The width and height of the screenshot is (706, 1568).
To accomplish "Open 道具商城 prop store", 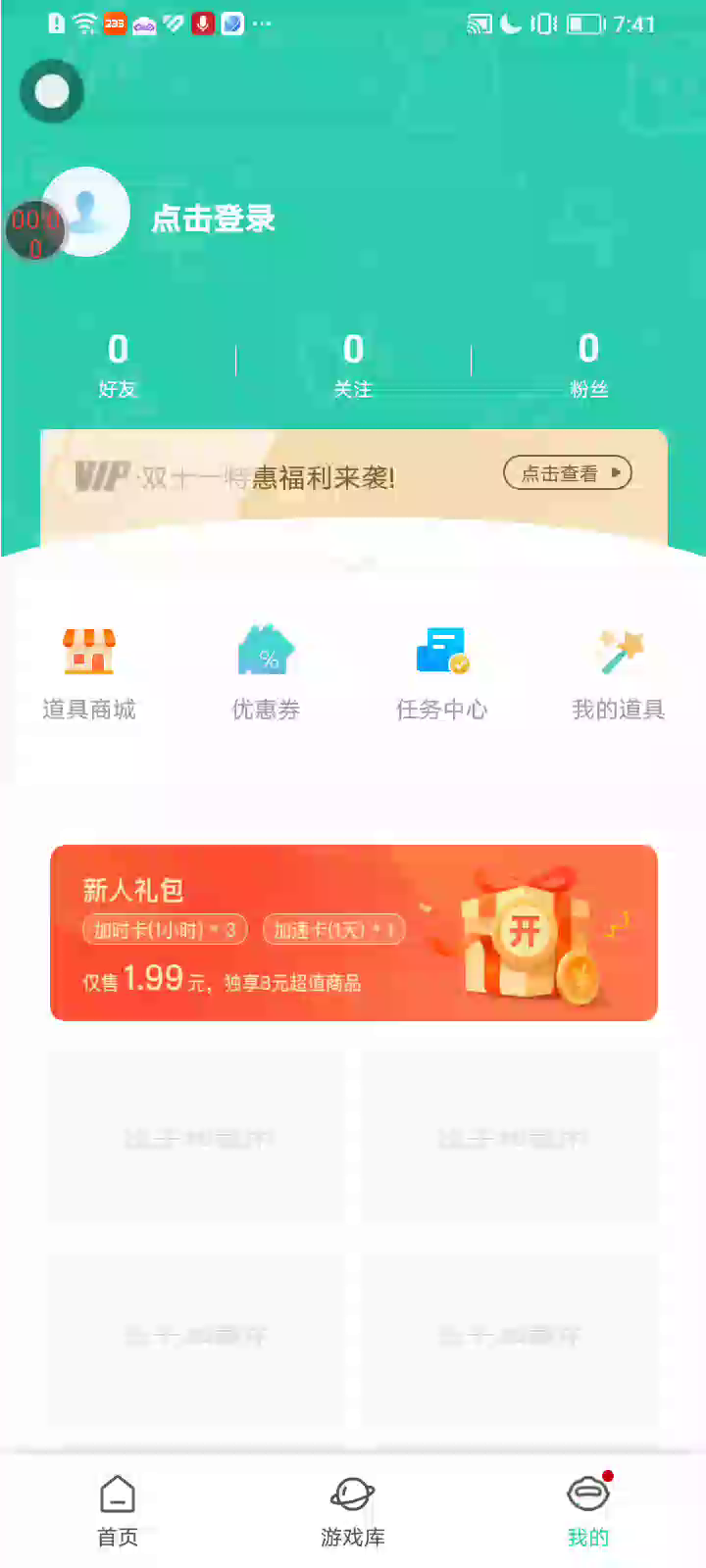I will coord(89,674).
